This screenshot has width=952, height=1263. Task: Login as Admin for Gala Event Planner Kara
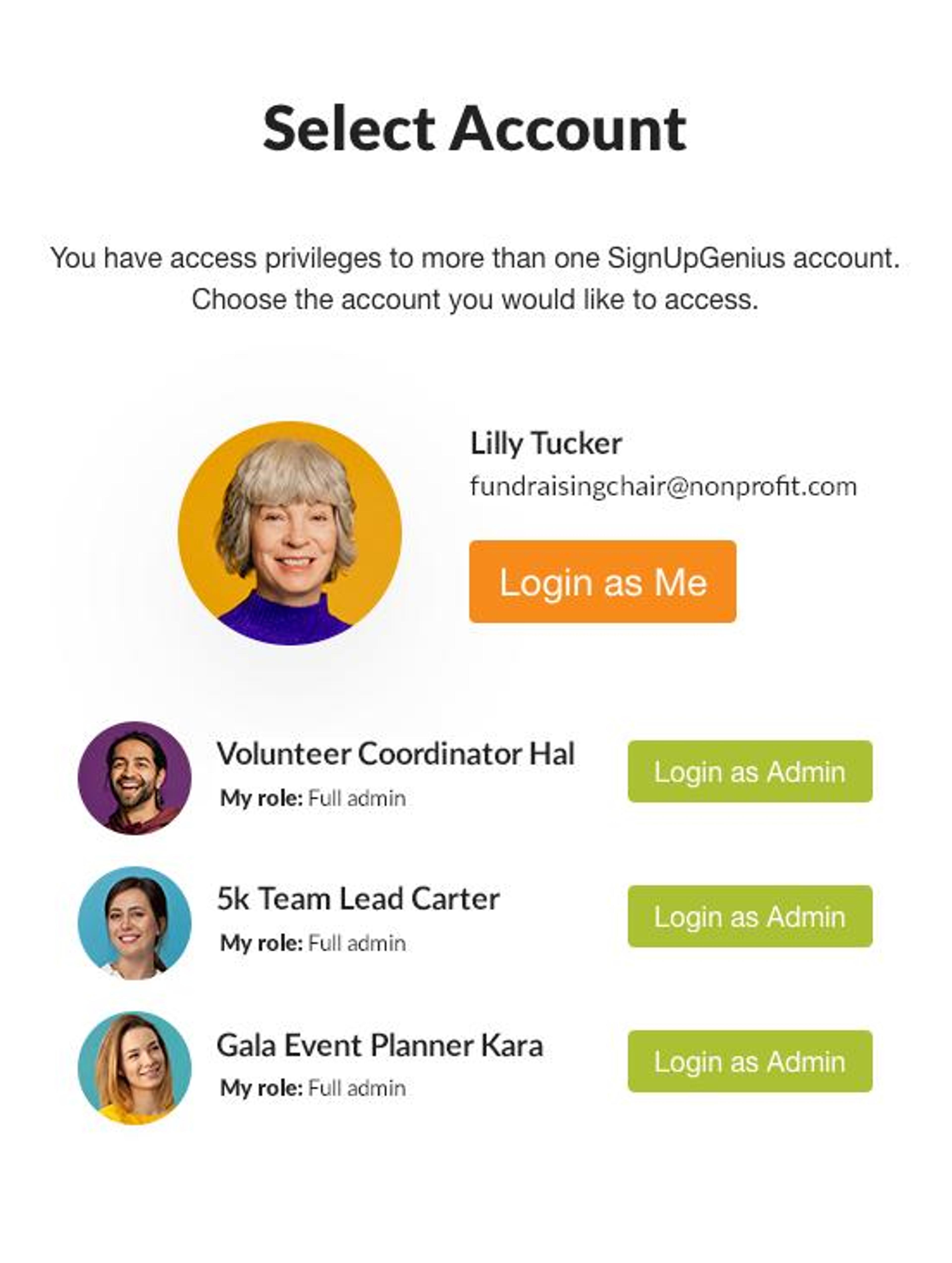point(749,1061)
